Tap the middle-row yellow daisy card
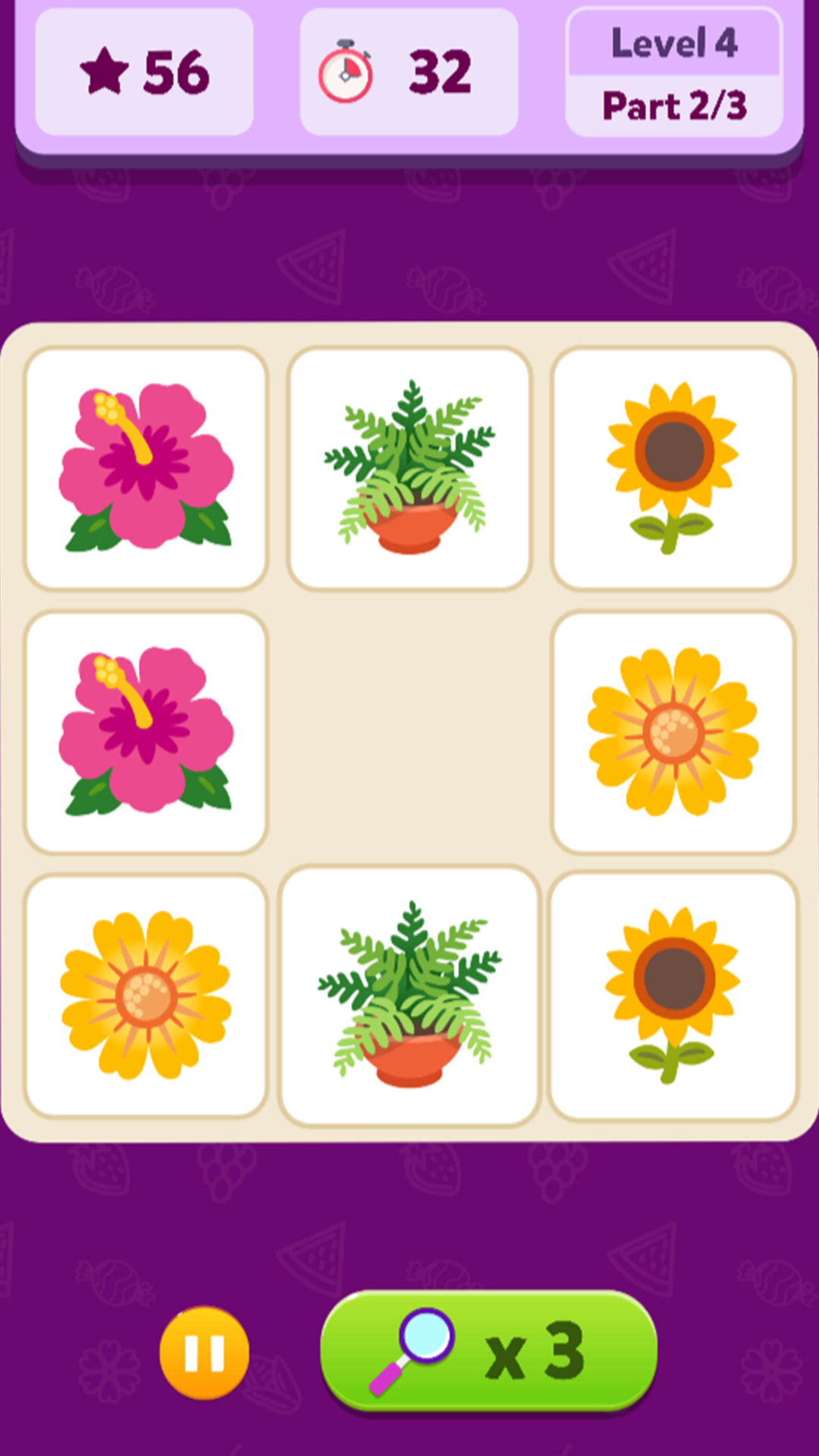The image size is (819, 1456). pos(673,732)
